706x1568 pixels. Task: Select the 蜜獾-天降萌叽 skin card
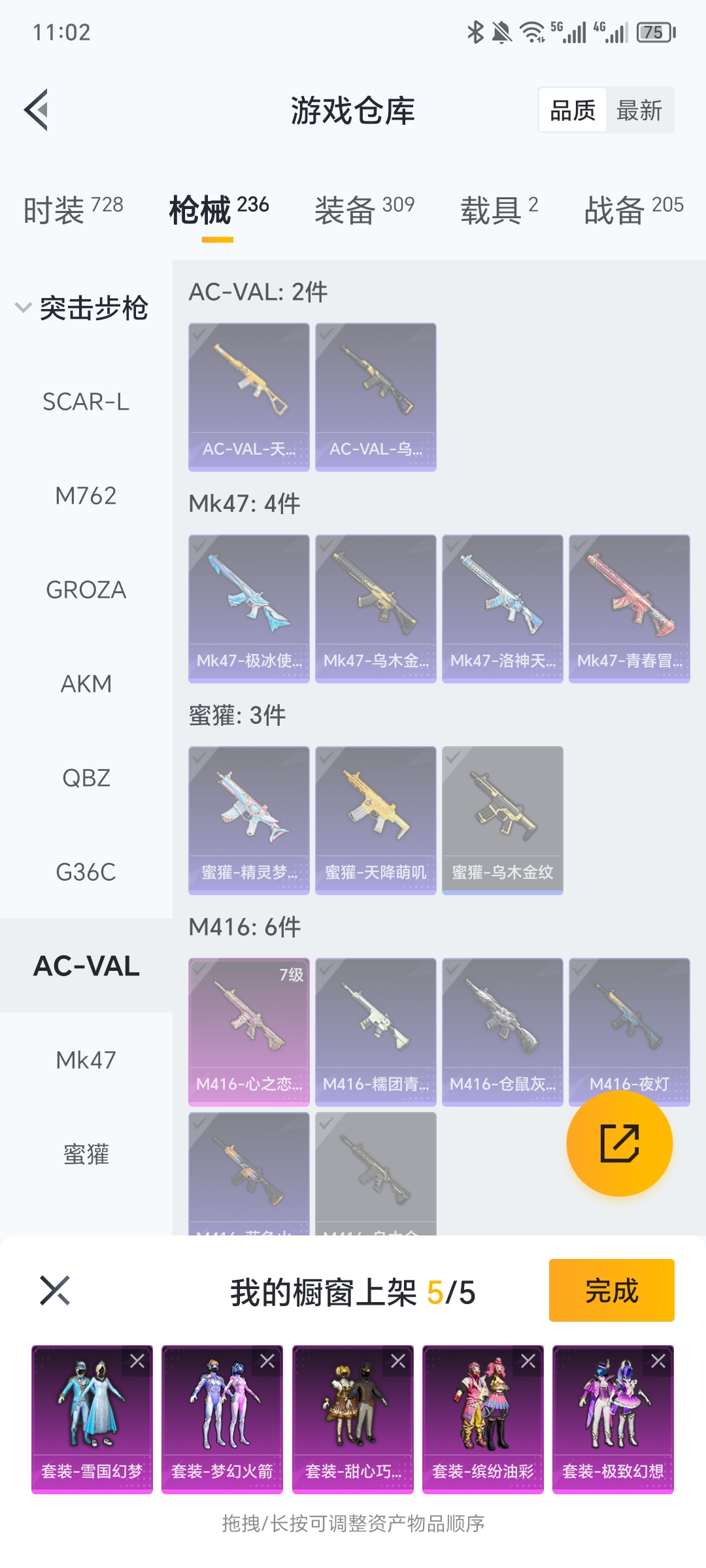tap(375, 820)
